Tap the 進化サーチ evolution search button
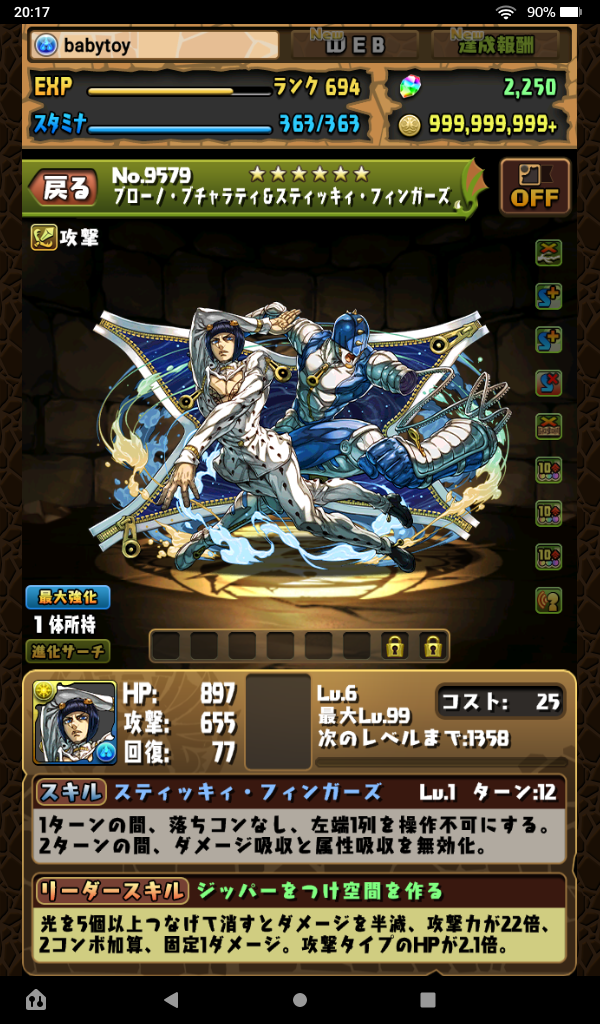Image resolution: width=600 pixels, height=1024 pixels. [68, 651]
